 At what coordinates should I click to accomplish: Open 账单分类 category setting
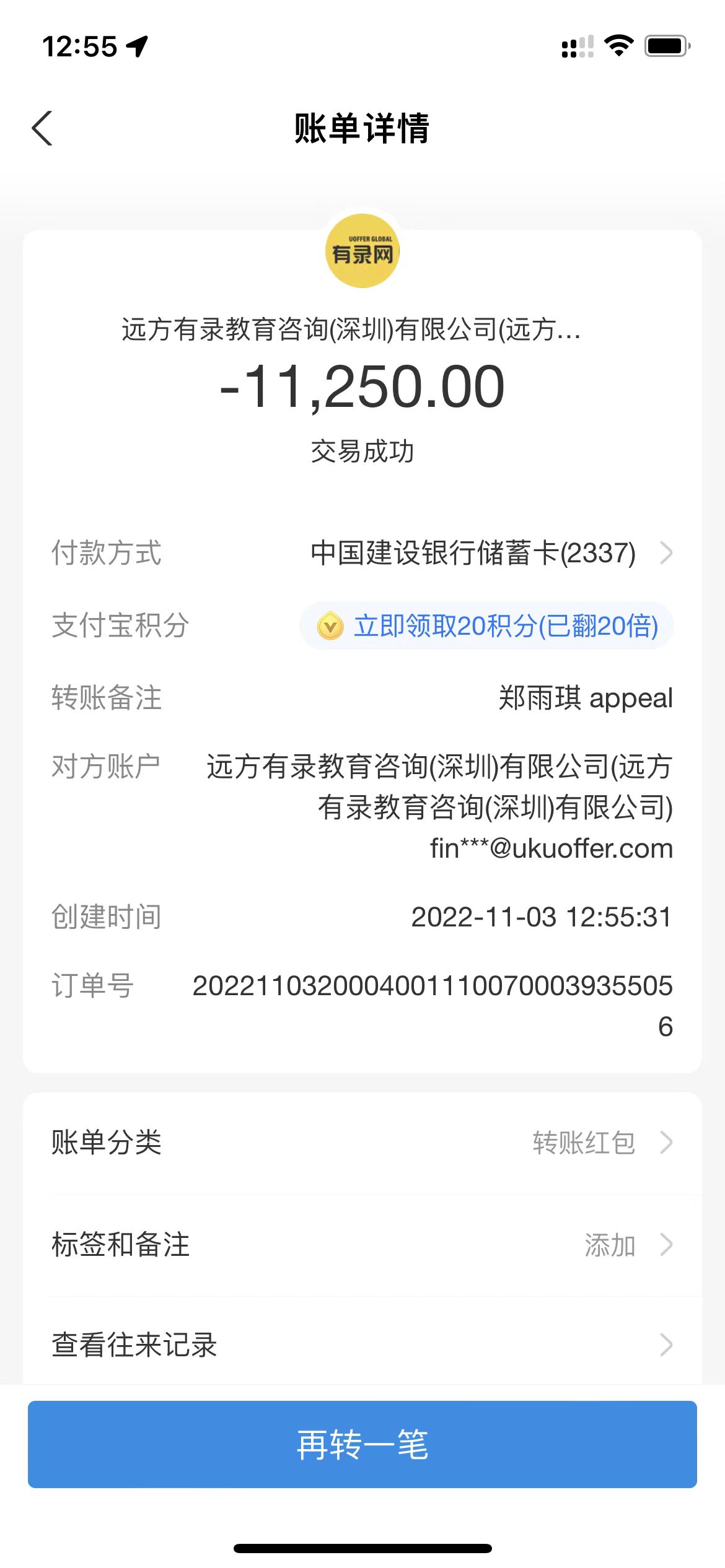(362, 1143)
